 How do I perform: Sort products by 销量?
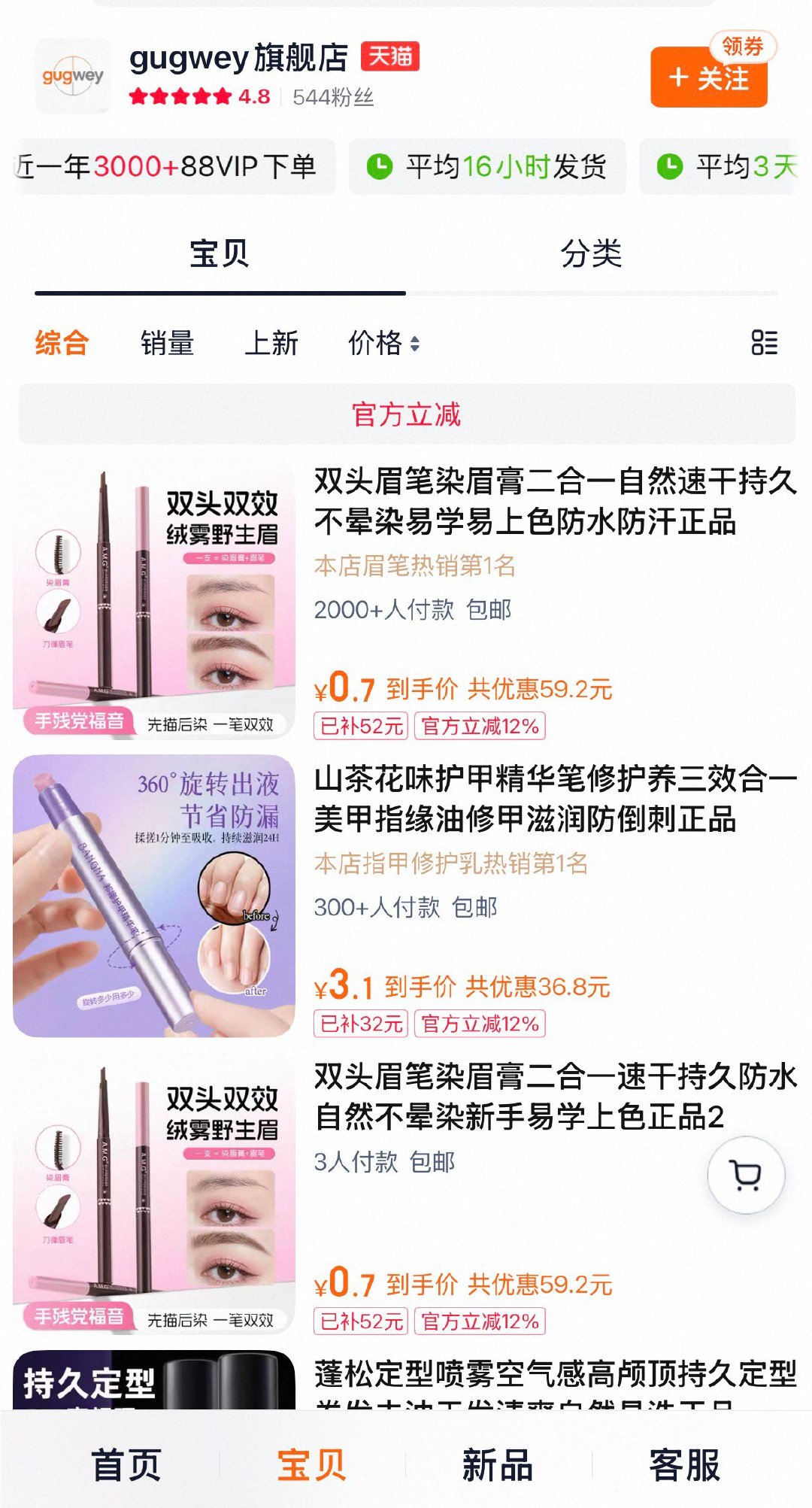point(167,344)
